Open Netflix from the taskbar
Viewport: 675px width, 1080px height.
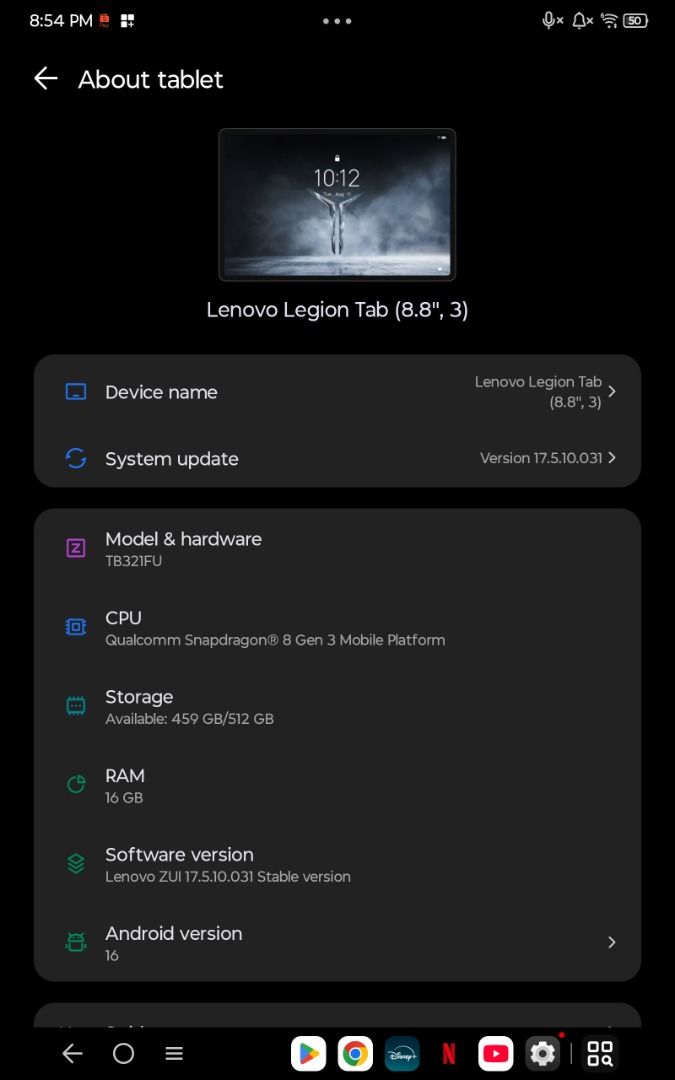pyautogui.click(x=449, y=1053)
